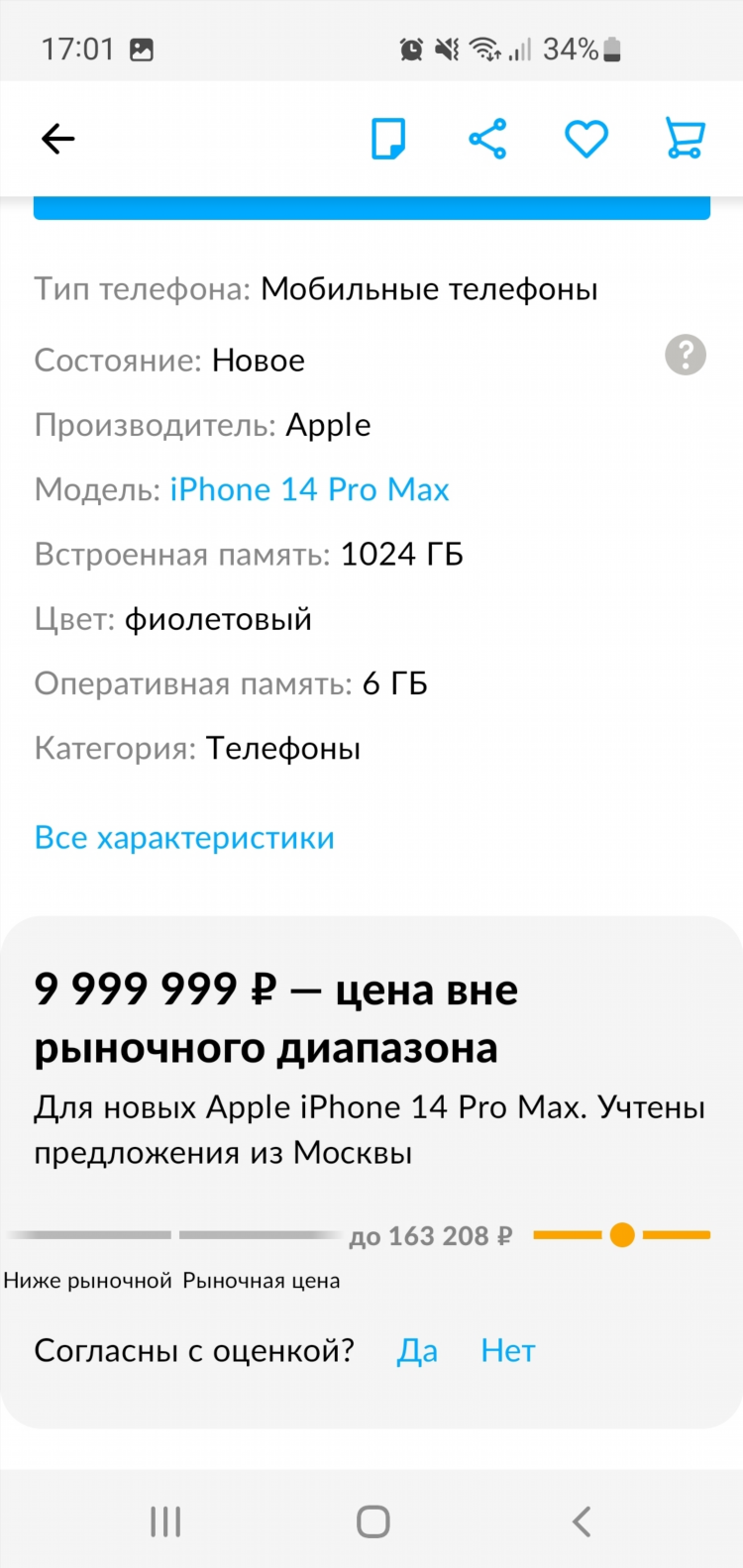Viewport: 743px width, 1568px height.
Task: Go back using the app bar arrow
Action: tap(57, 139)
